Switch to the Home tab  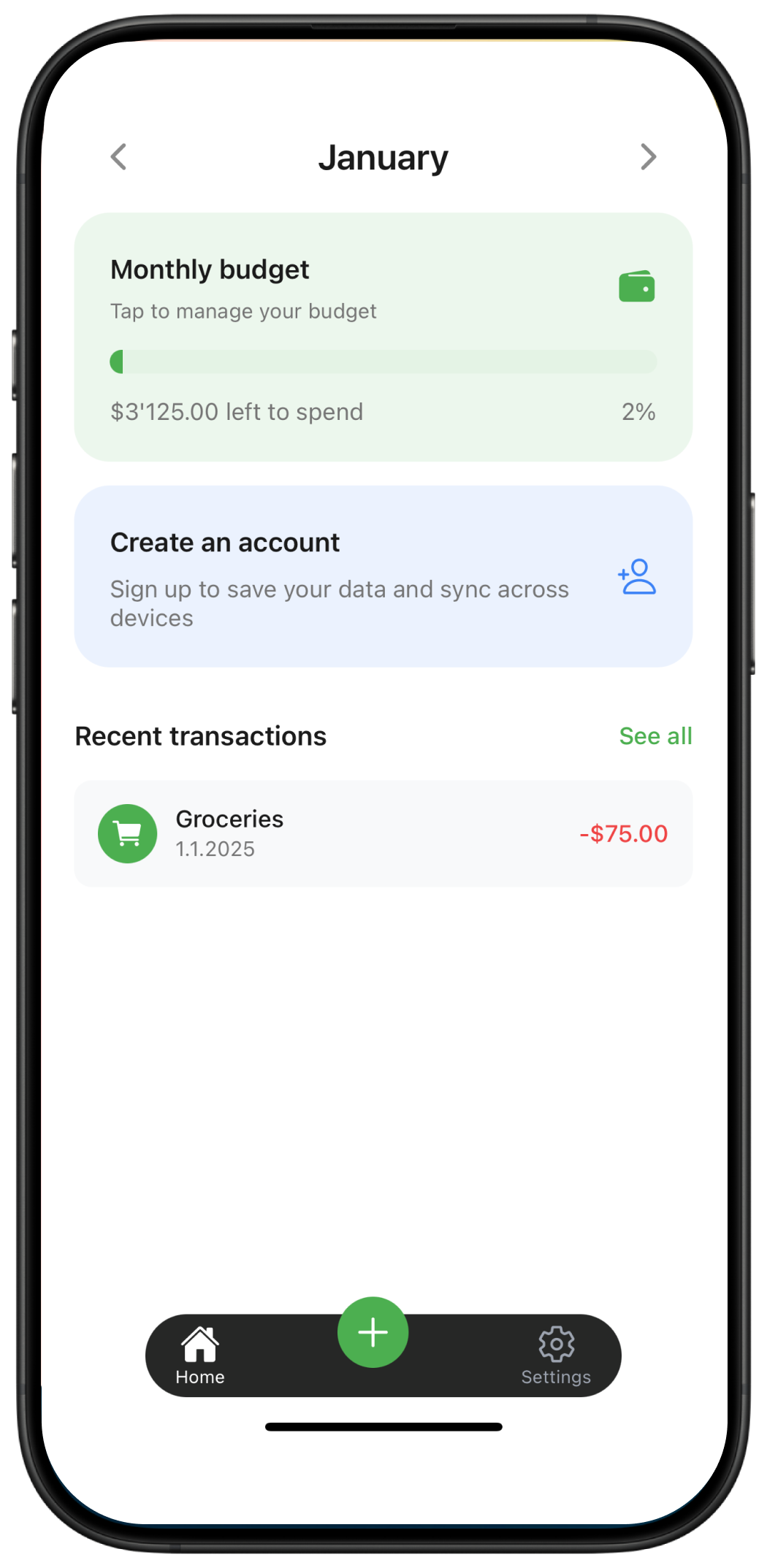200,1355
